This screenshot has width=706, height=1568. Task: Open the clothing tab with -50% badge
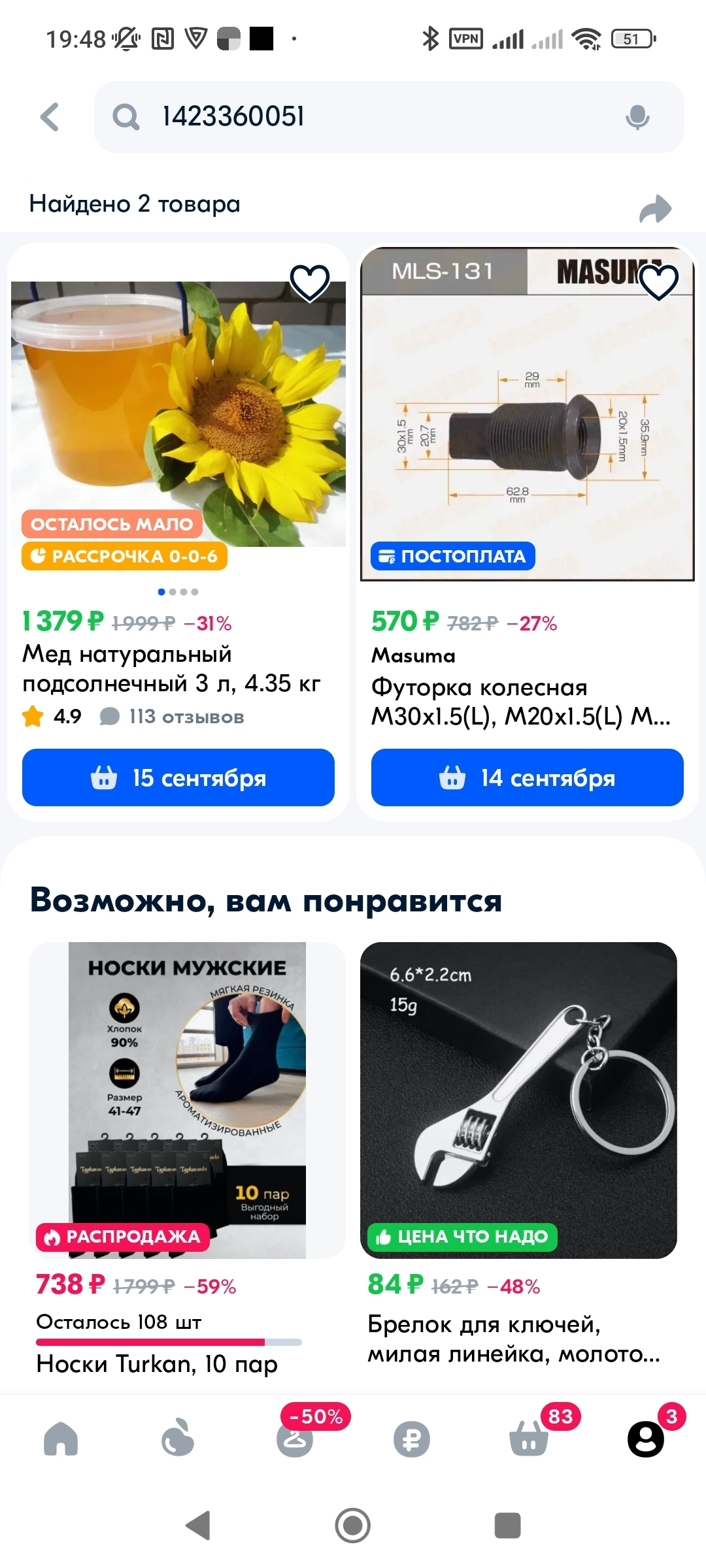pyautogui.click(x=295, y=1439)
